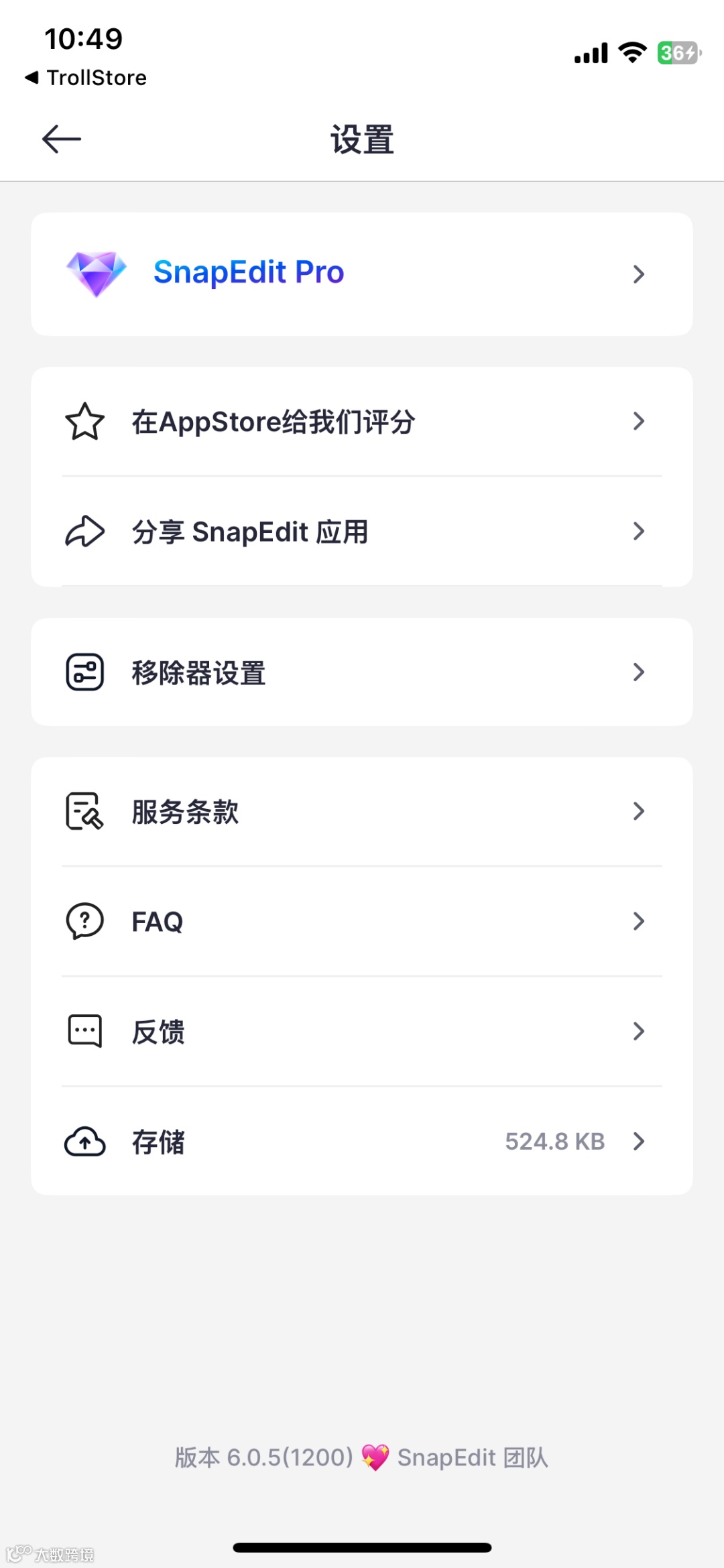The width and height of the screenshot is (724, 1568).
Task: Send feedback through 反馈
Action: tap(361, 1032)
